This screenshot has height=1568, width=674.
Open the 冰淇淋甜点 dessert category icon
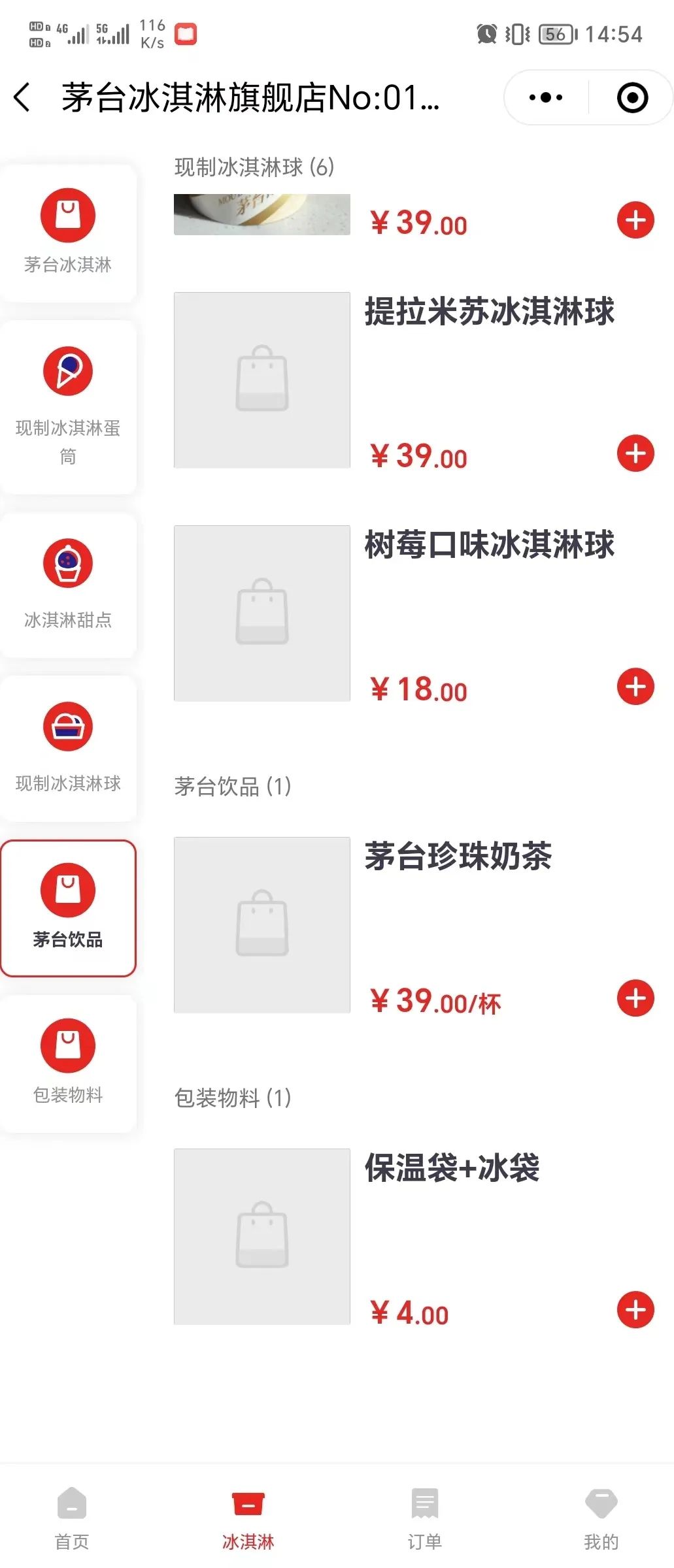(x=68, y=563)
